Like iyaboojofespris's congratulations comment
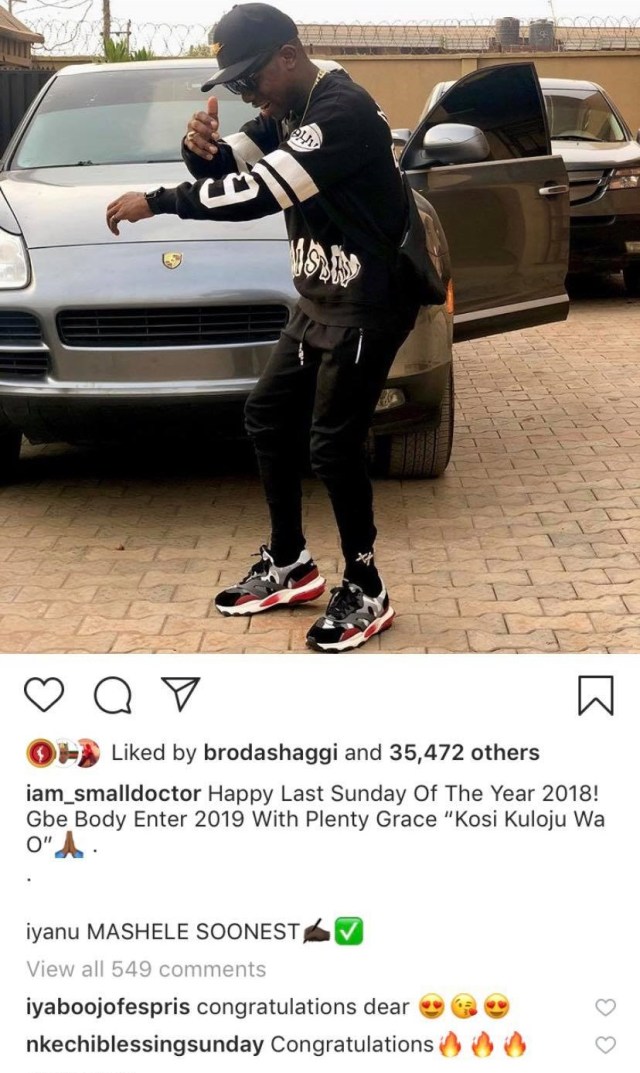640x1073 pixels. (605, 1007)
